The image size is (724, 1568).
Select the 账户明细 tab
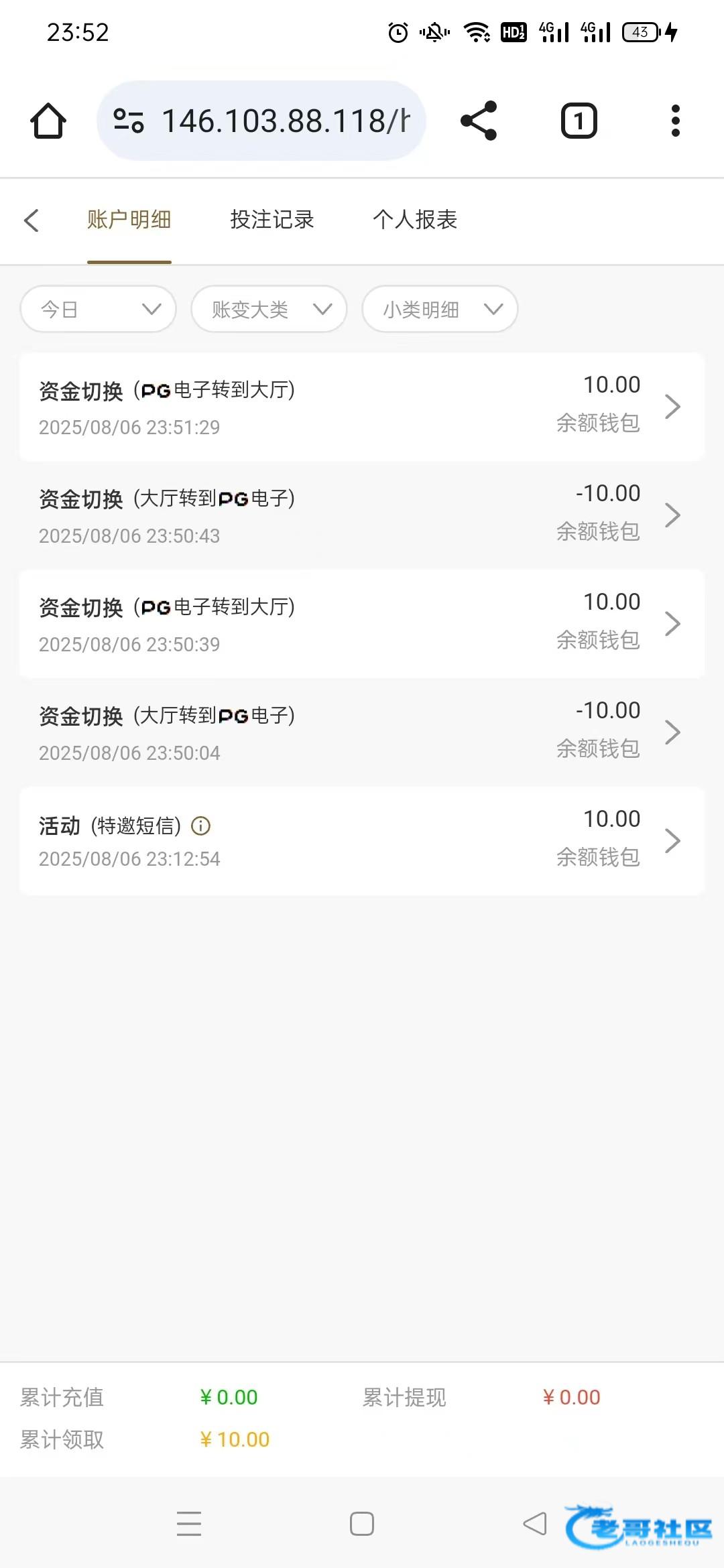pos(129,220)
